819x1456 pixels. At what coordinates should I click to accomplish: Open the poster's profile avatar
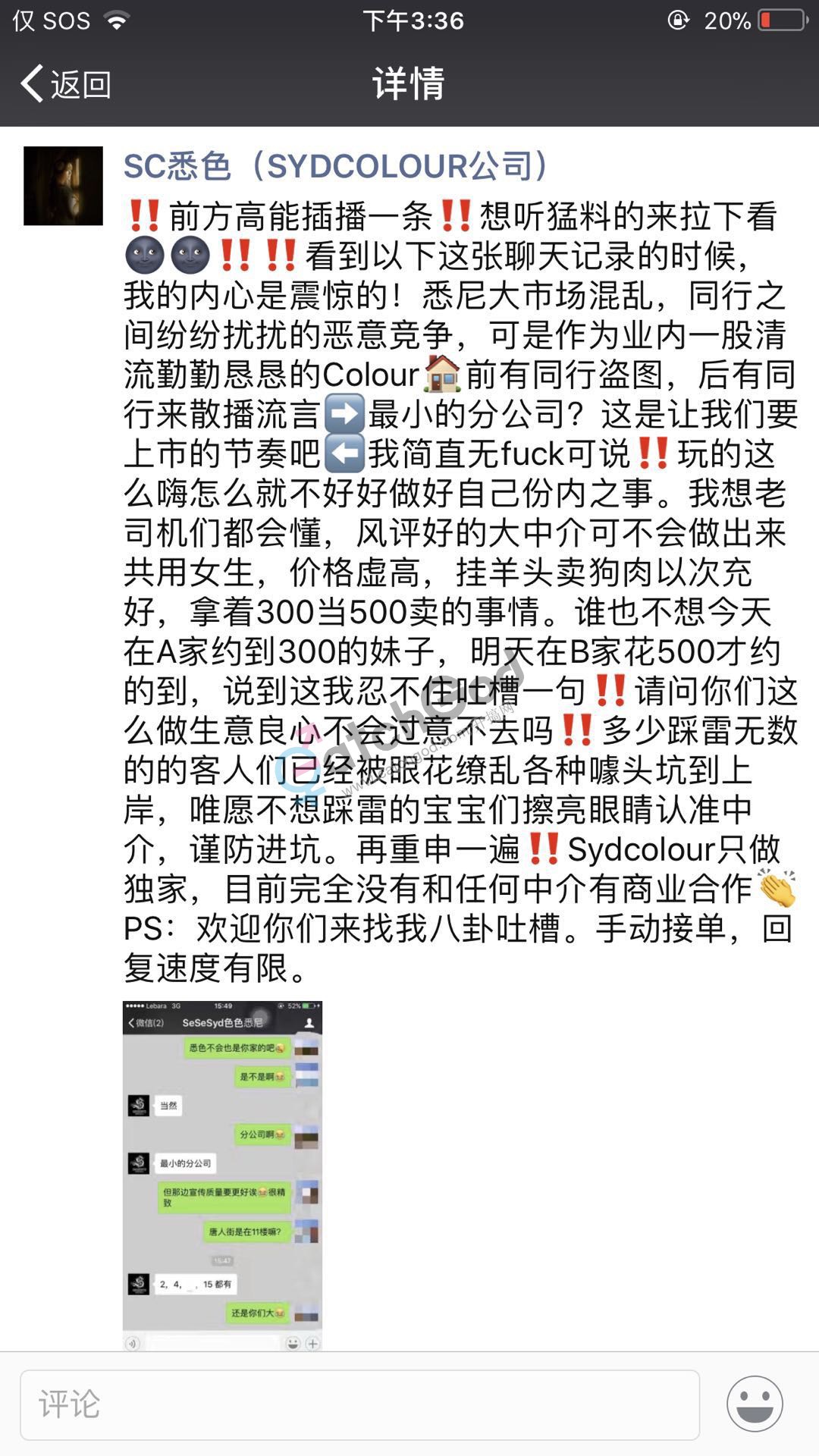point(63,186)
